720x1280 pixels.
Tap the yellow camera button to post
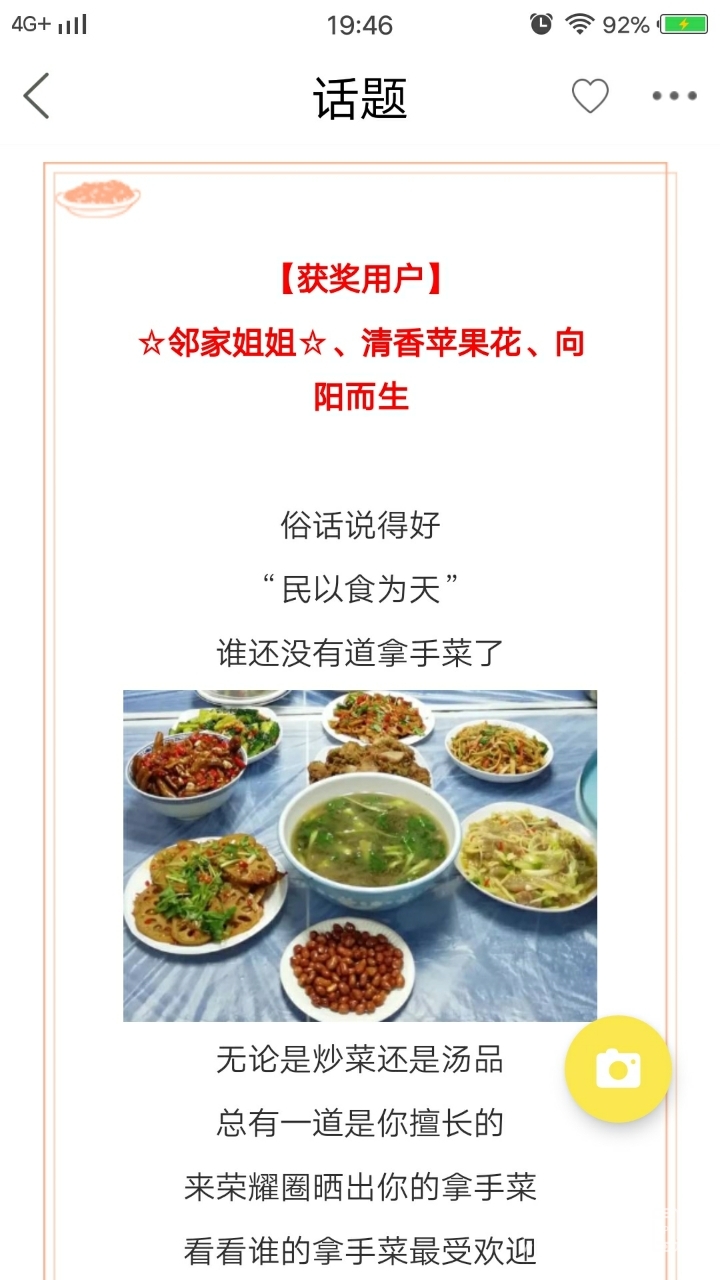tap(618, 1069)
